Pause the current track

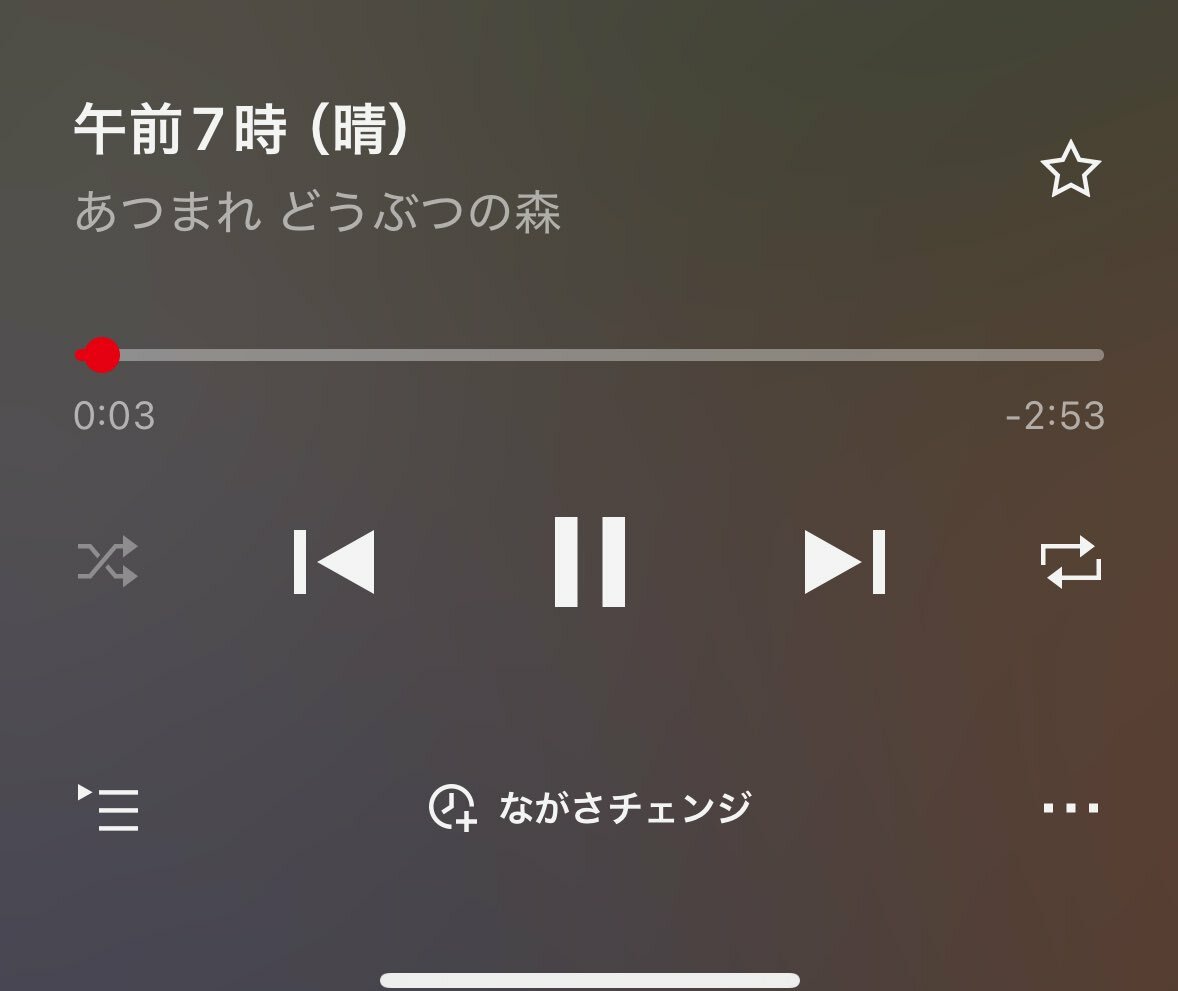(x=590, y=562)
